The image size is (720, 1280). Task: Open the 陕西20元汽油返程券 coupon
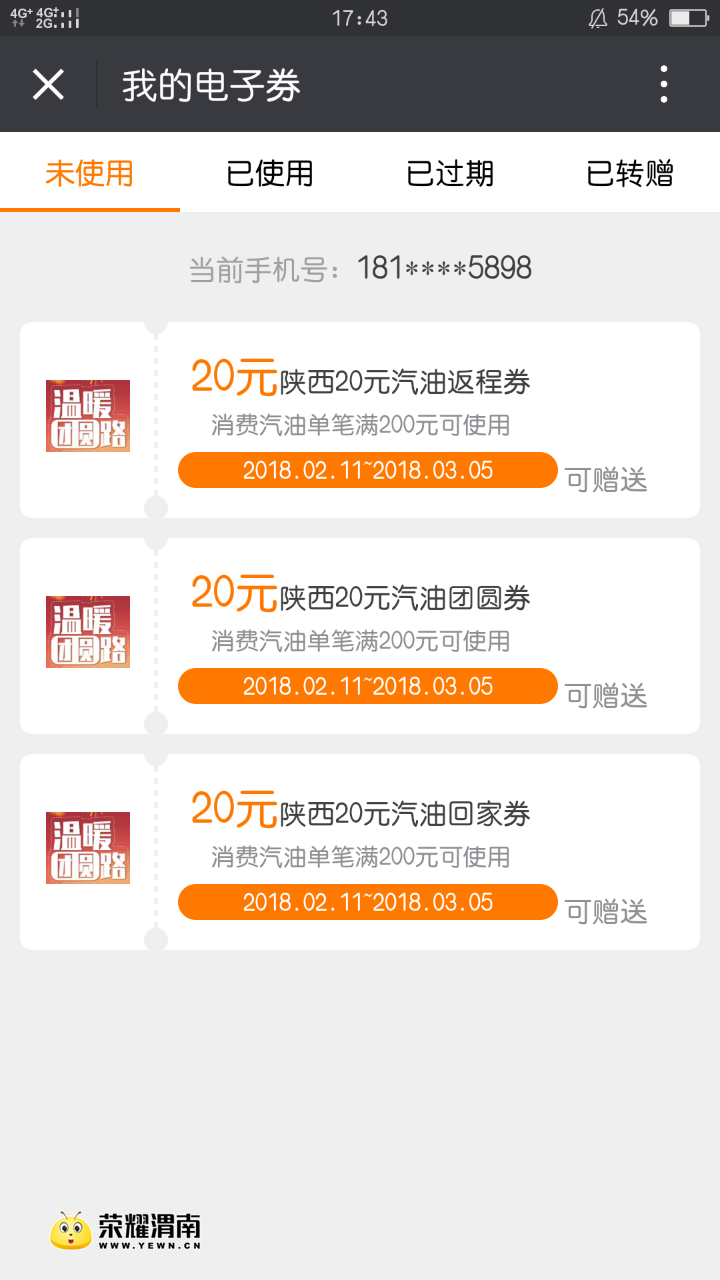(x=404, y=381)
